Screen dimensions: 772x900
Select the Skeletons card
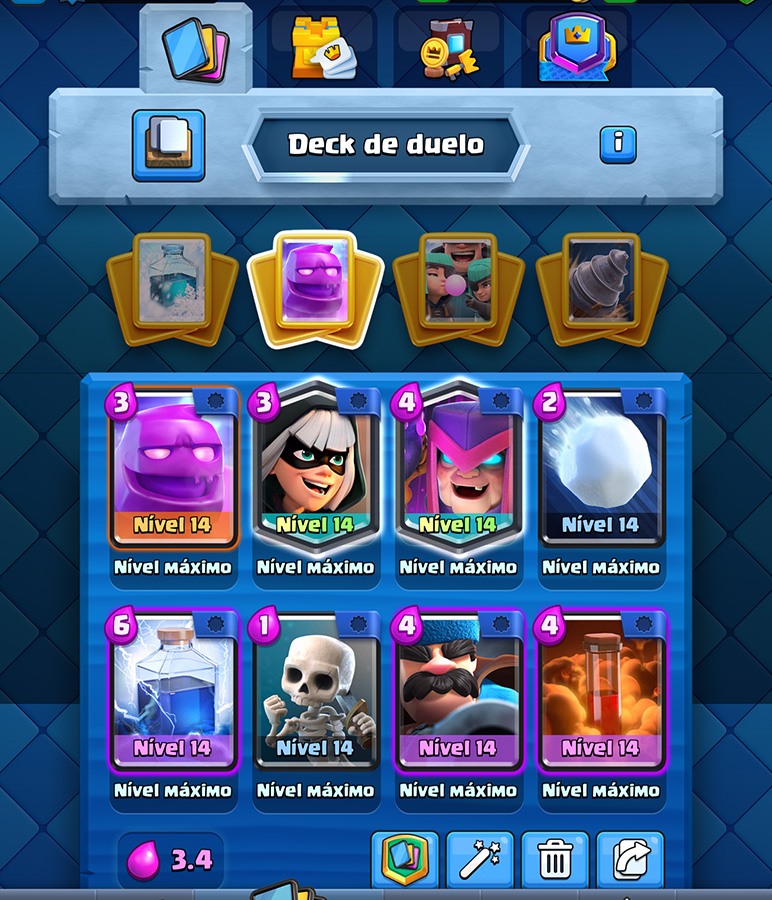pos(315,690)
